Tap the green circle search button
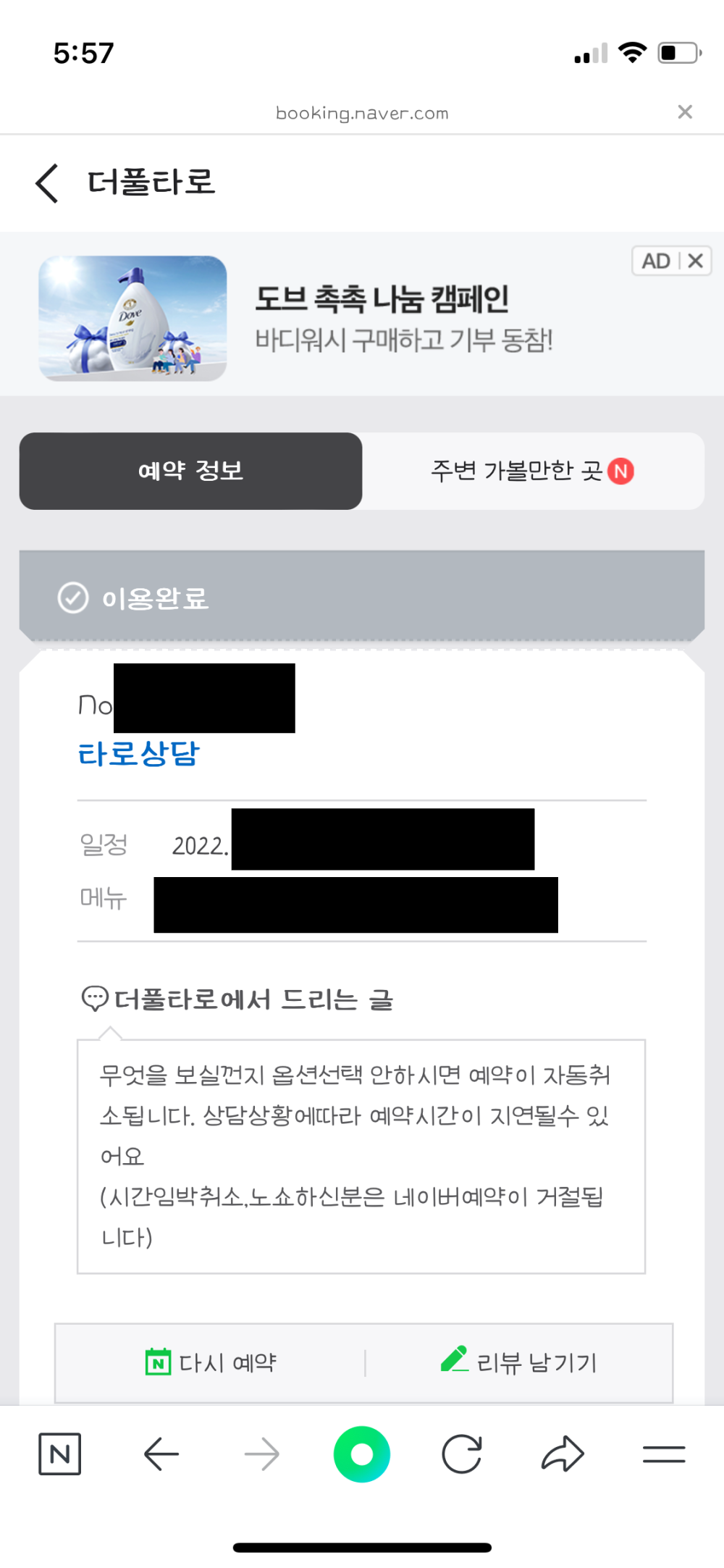This screenshot has height=1568, width=724. (362, 1454)
